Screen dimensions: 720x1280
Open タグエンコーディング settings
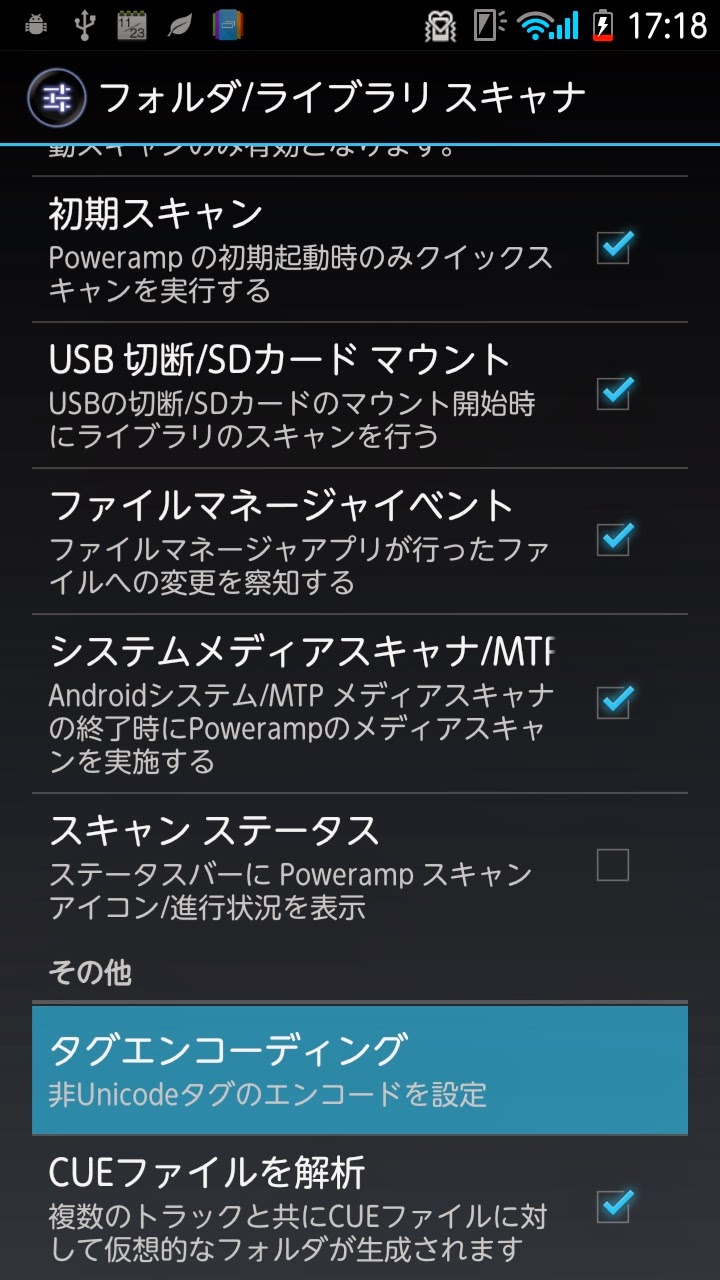coord(360,1069)
